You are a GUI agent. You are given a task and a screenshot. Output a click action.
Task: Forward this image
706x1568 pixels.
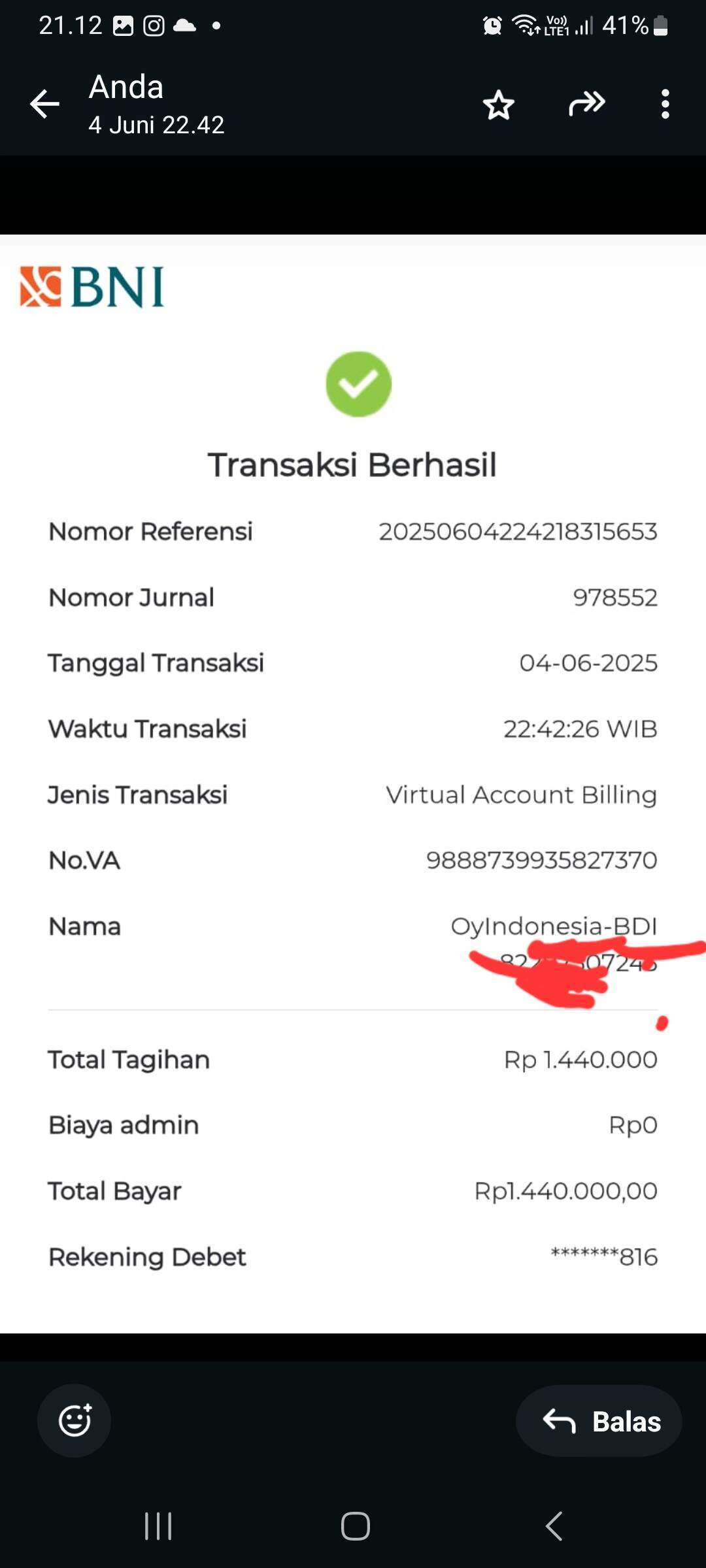[587, 104]
